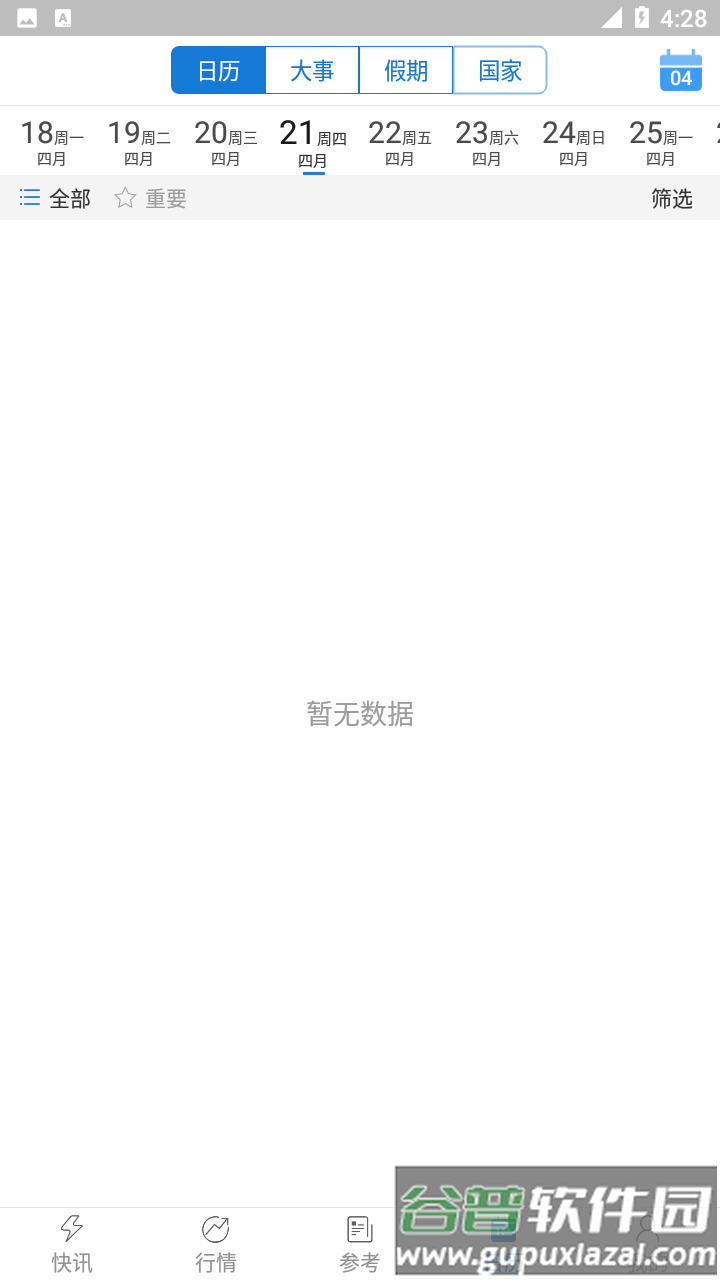
Task: Open the 筛选 filter options
Action: (671, 198)
